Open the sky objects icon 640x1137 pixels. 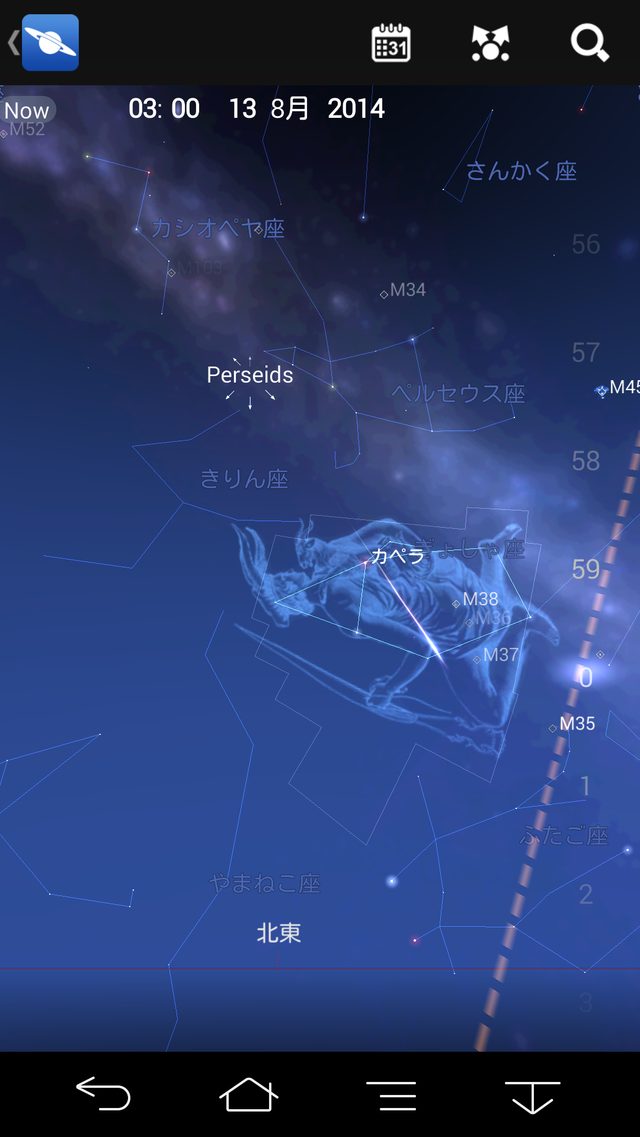pos(490,43)
